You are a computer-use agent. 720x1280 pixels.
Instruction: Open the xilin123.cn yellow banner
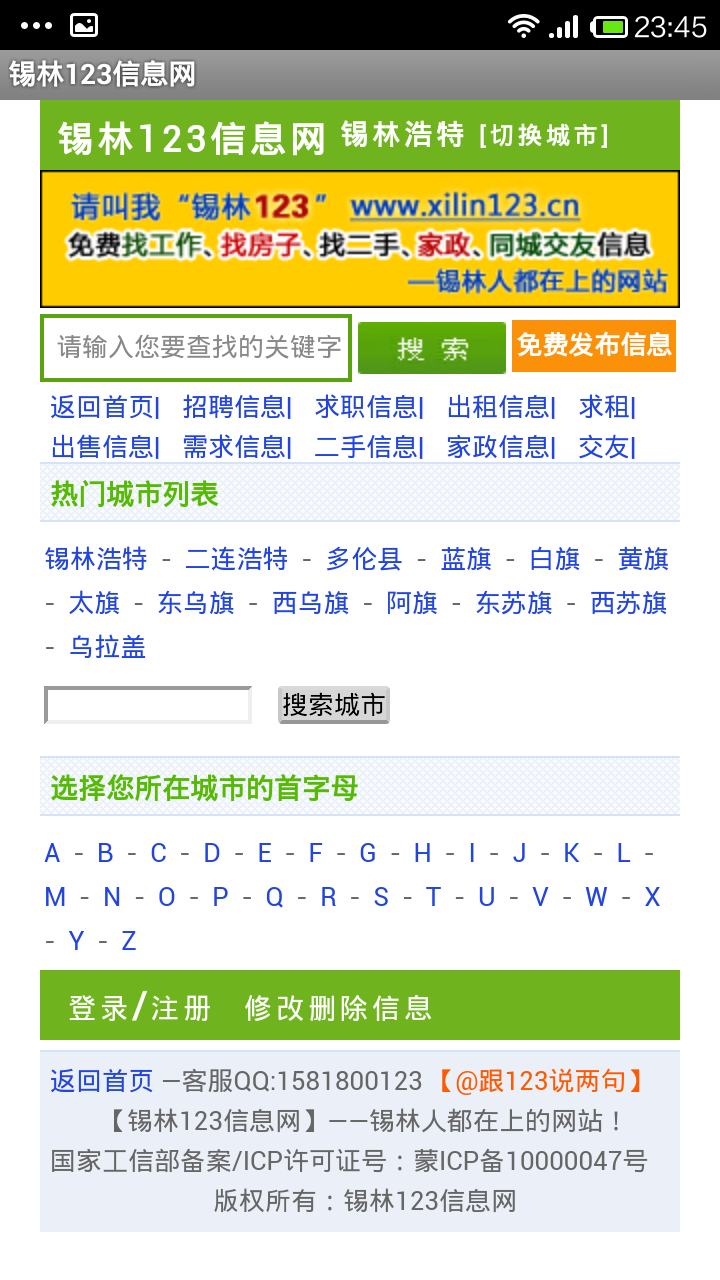point(360,239)
